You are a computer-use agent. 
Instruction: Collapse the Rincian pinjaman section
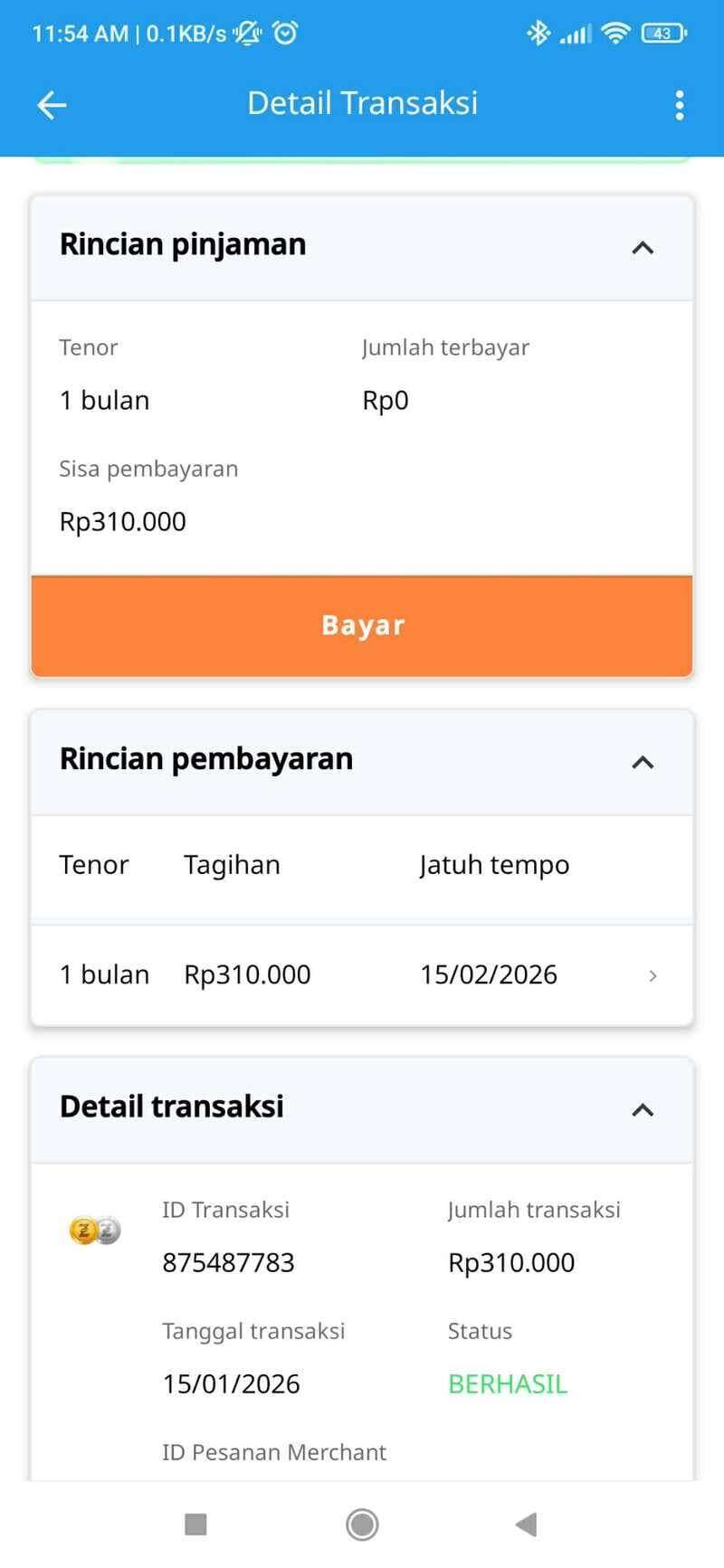coord(642,247)
